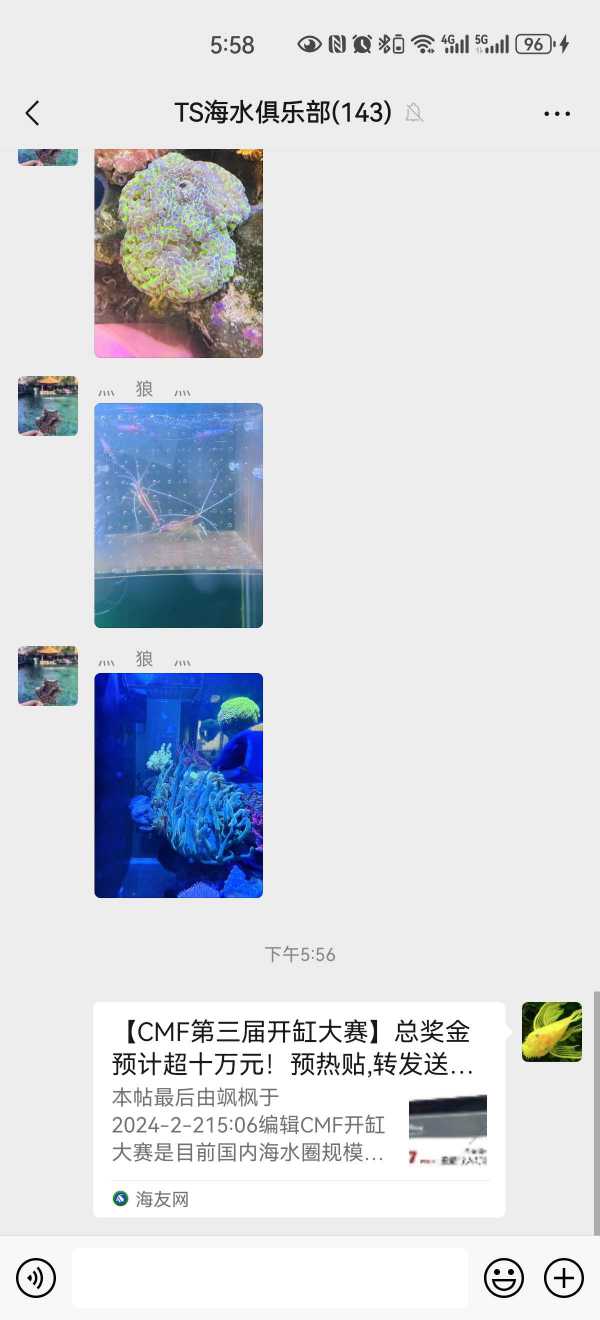Go back from TS海水俱乐部 chat

[33, 113]
